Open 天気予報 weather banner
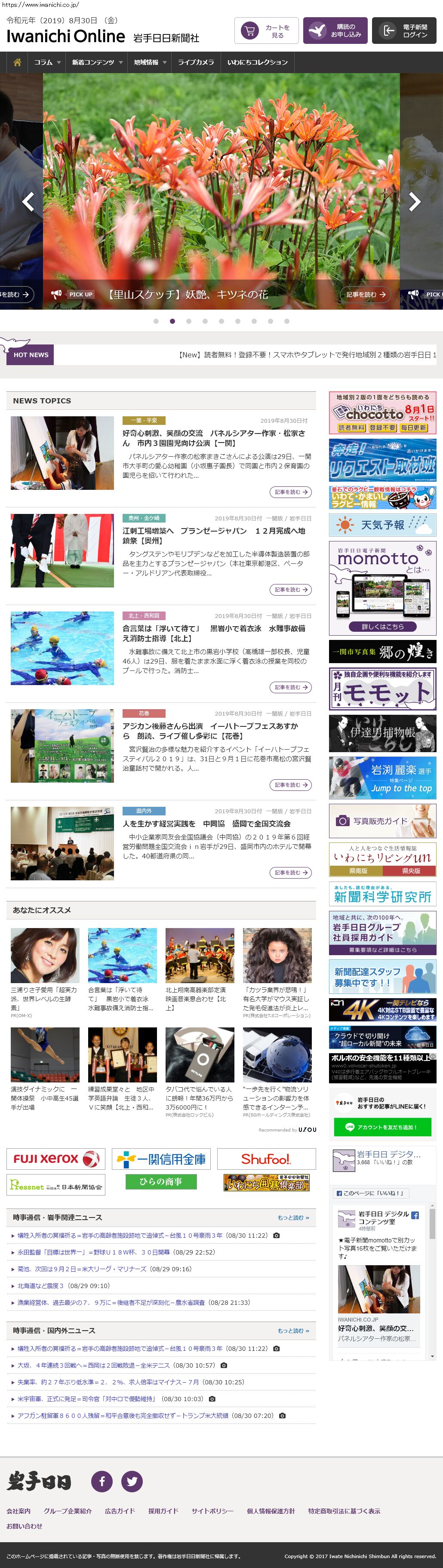The width and height of the screenshot is (443, 1568). click(x=382, y=525)
